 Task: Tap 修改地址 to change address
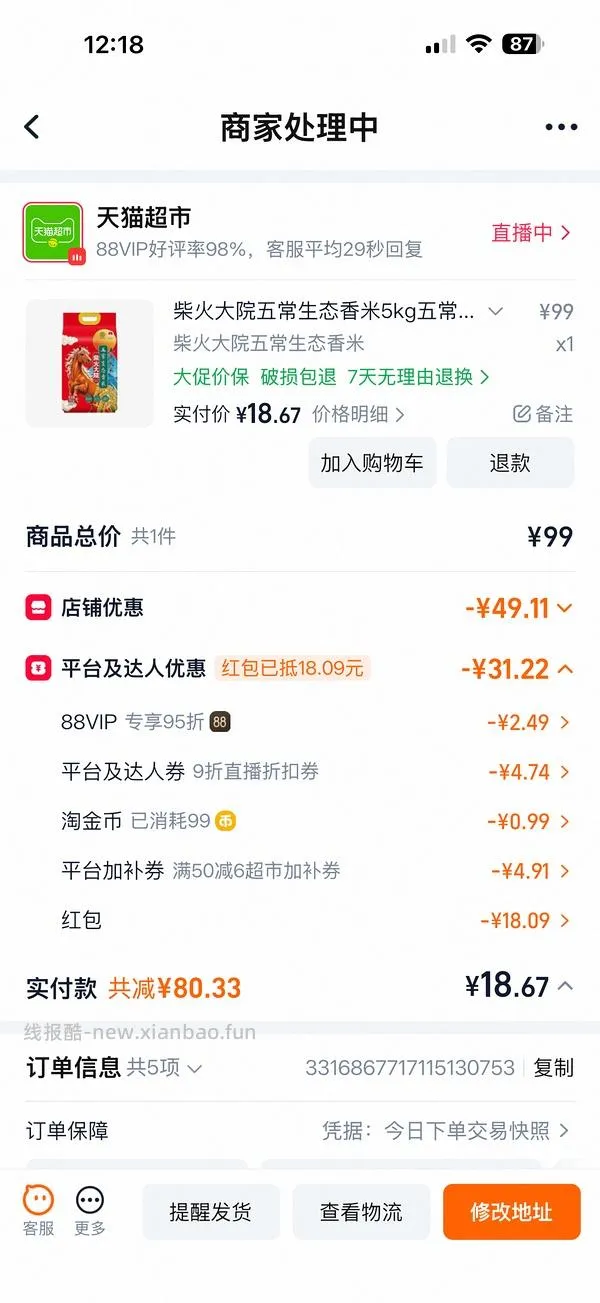click(511, 1212)
